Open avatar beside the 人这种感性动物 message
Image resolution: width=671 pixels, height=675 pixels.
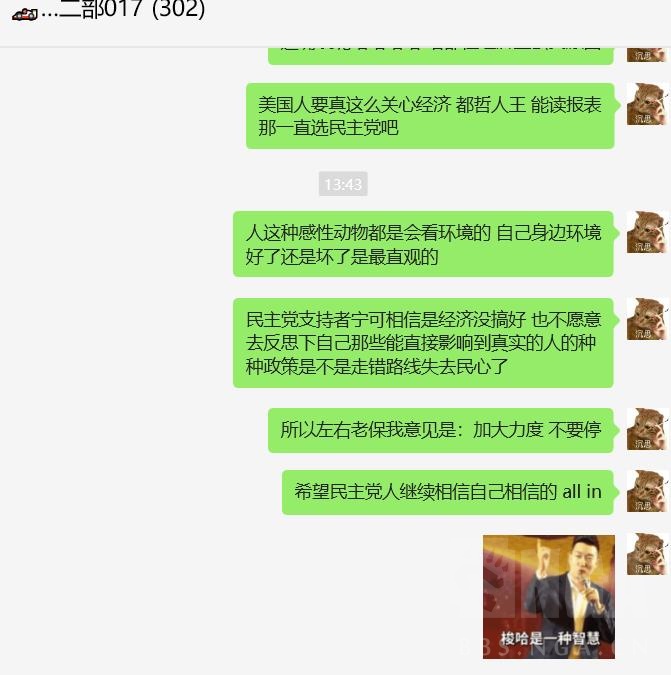point(646,232)
